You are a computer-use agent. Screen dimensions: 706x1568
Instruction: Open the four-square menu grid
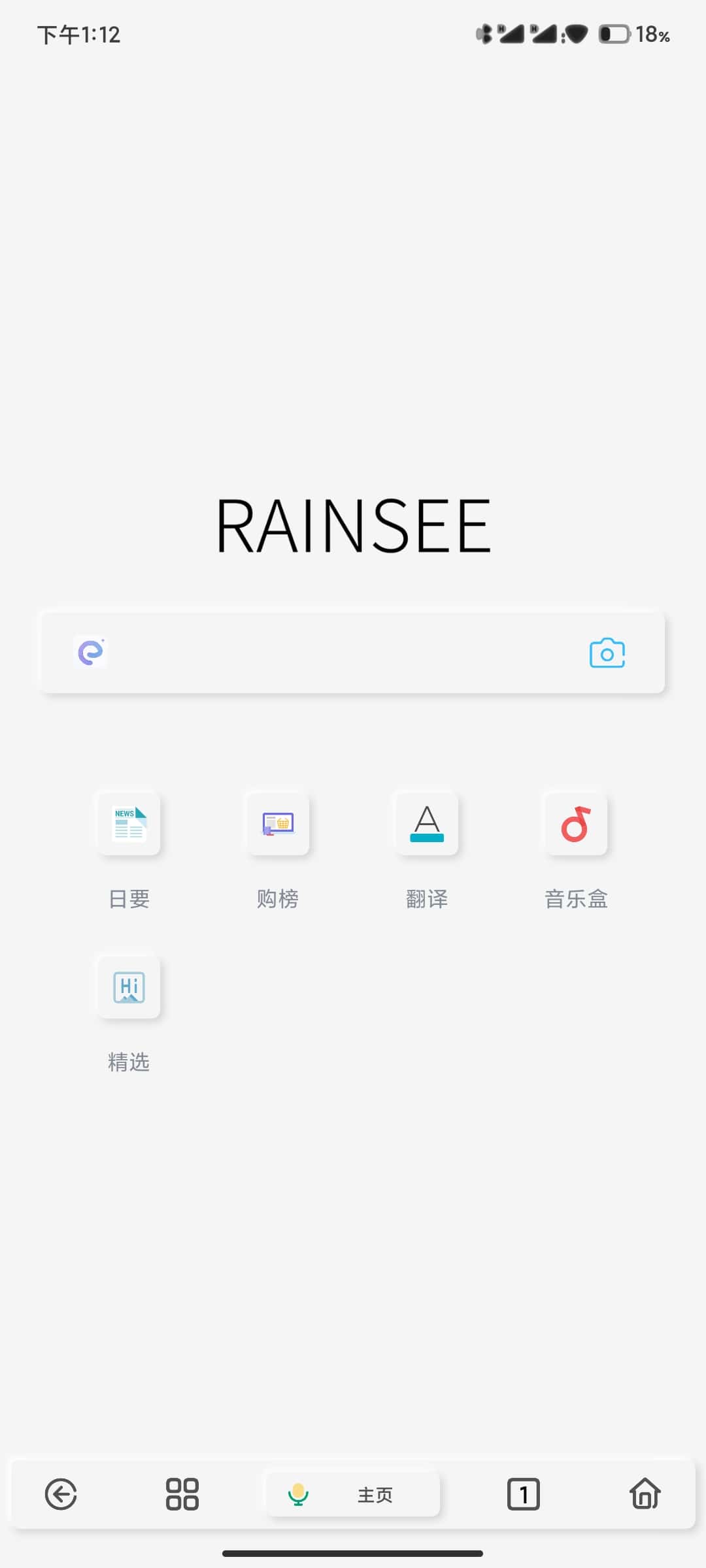182,1494
